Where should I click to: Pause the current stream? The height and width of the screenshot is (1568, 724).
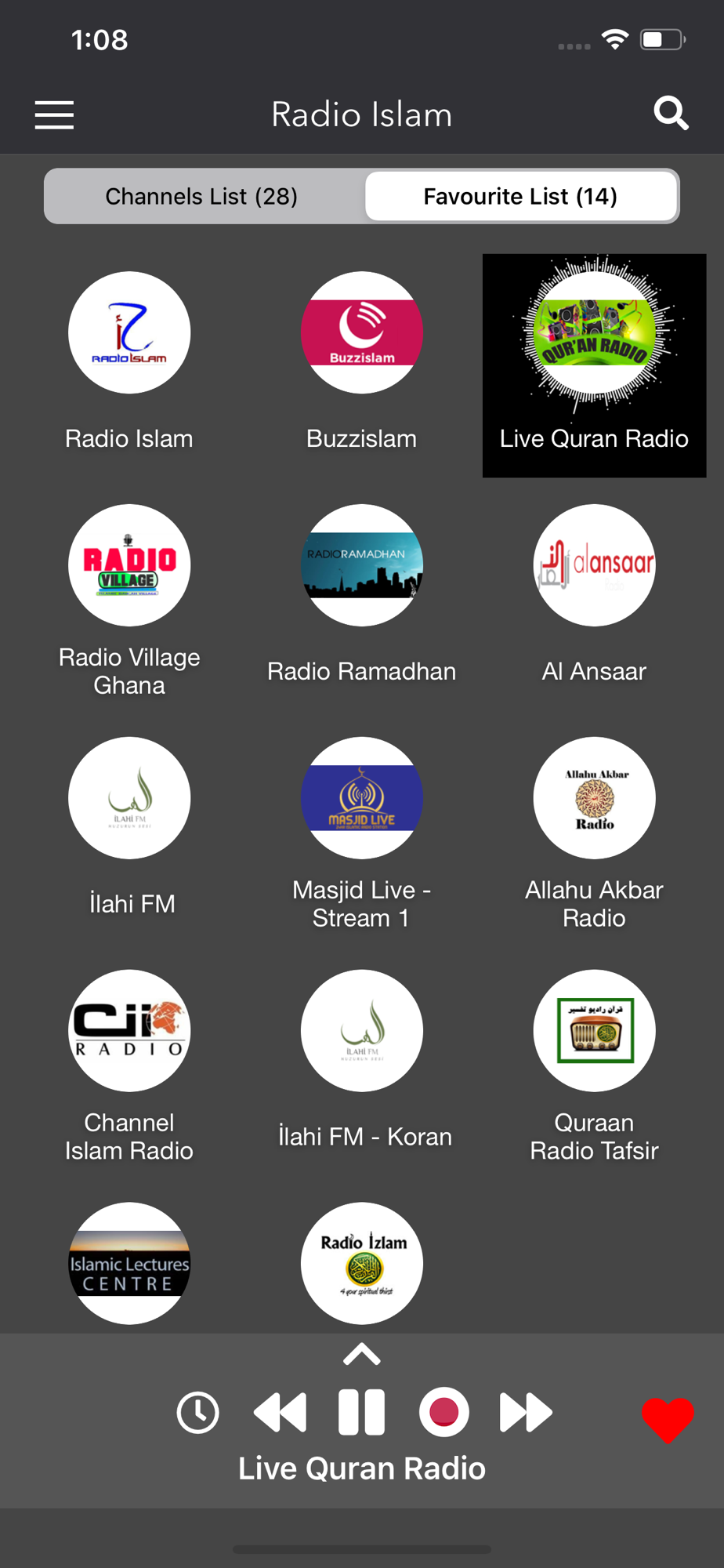click(362, 1413)
